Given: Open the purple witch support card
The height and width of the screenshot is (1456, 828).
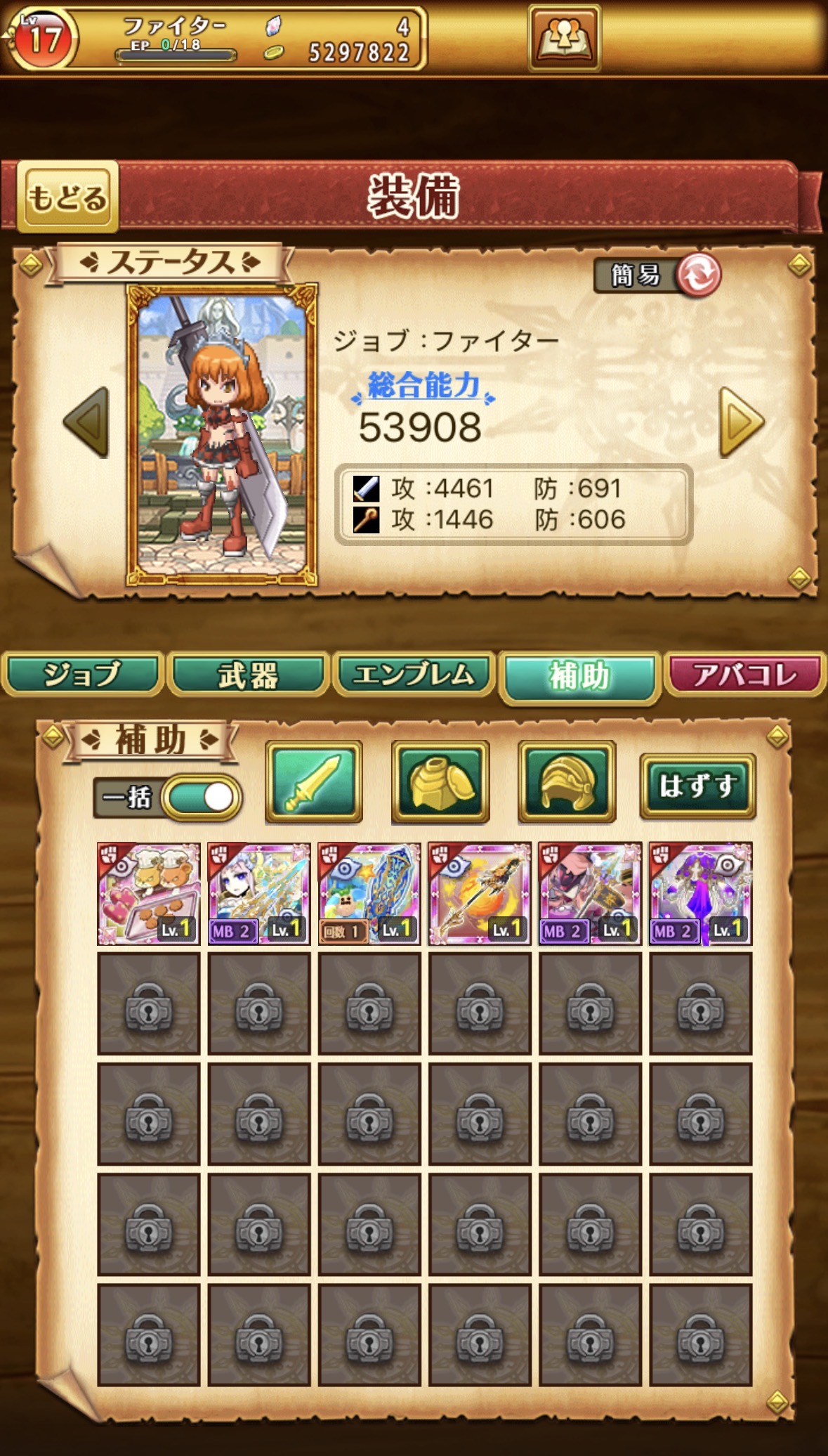Looking at the screenshot, I should pos(700,893).
